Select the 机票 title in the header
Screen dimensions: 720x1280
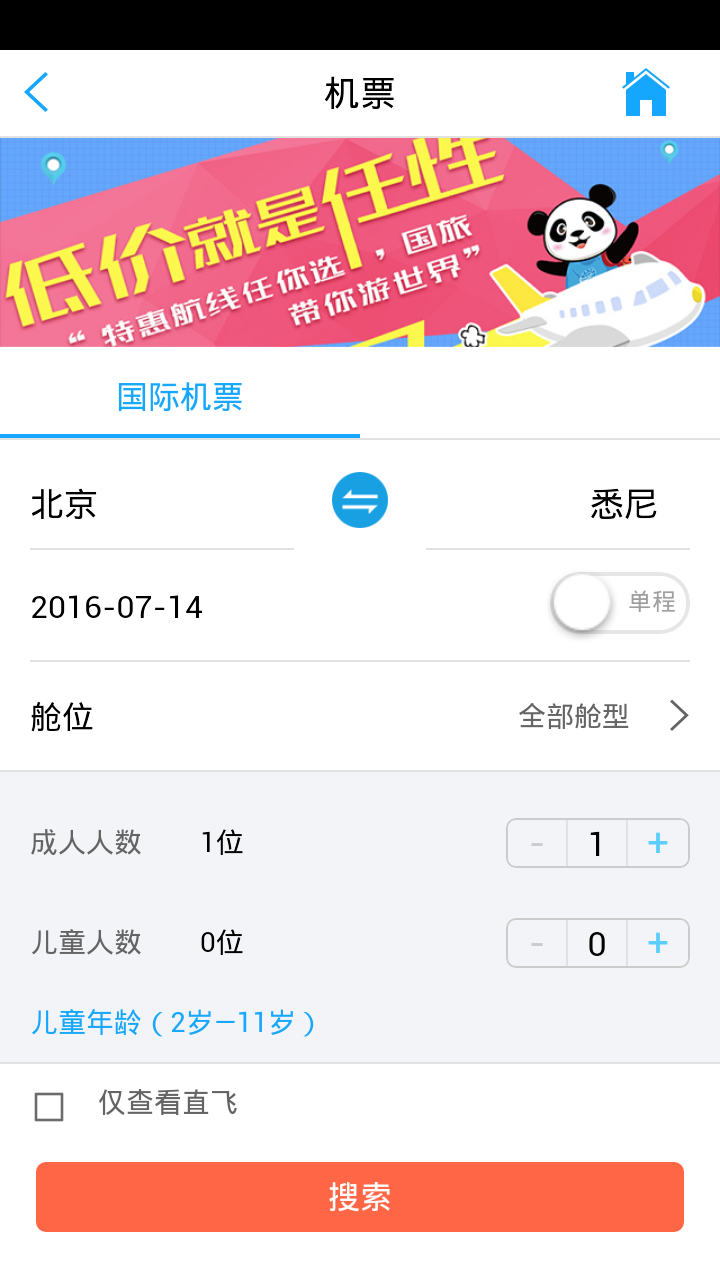tap(360, 91)
